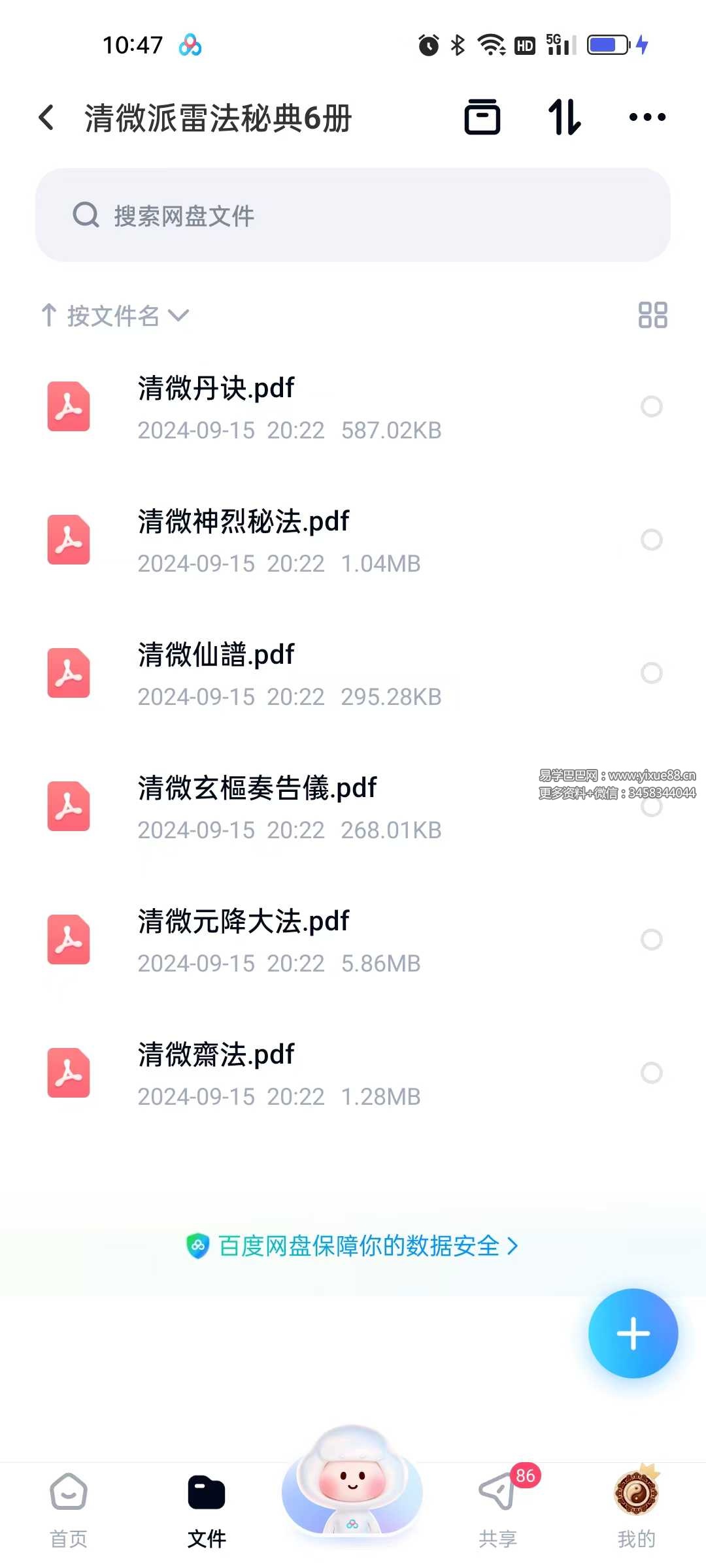Screen dimensions: 706x1568
Task: Click the sort order icon next to top-right menu
Action: [563, 116]
